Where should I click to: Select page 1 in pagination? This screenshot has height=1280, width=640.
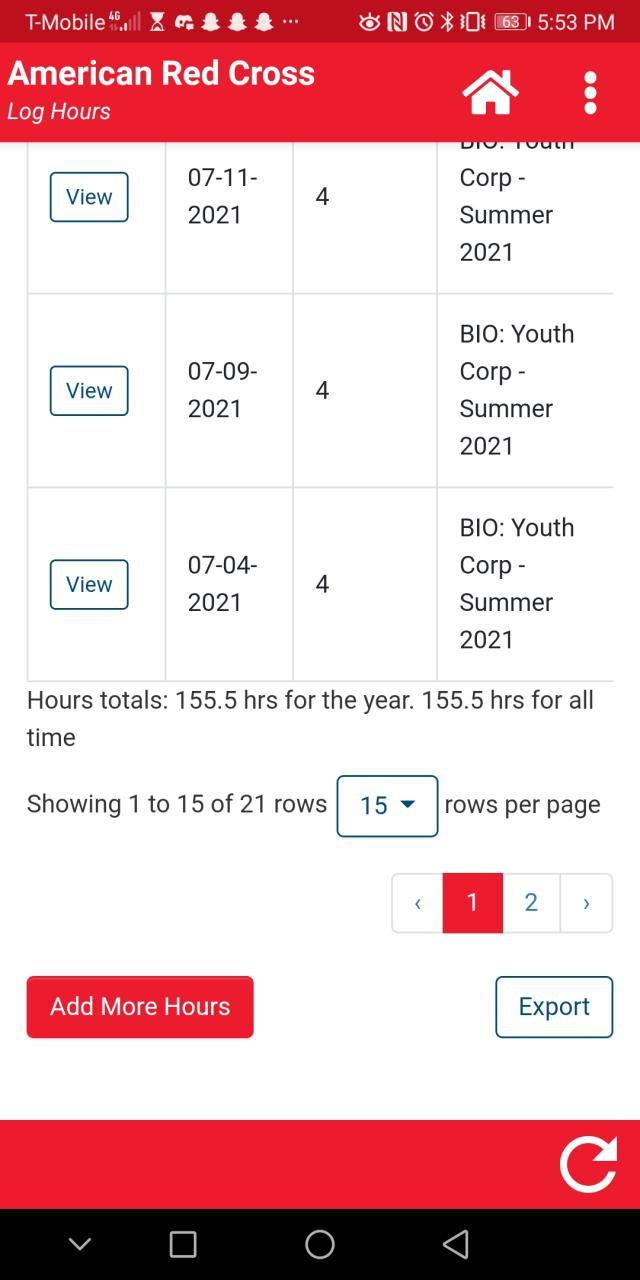472,903
